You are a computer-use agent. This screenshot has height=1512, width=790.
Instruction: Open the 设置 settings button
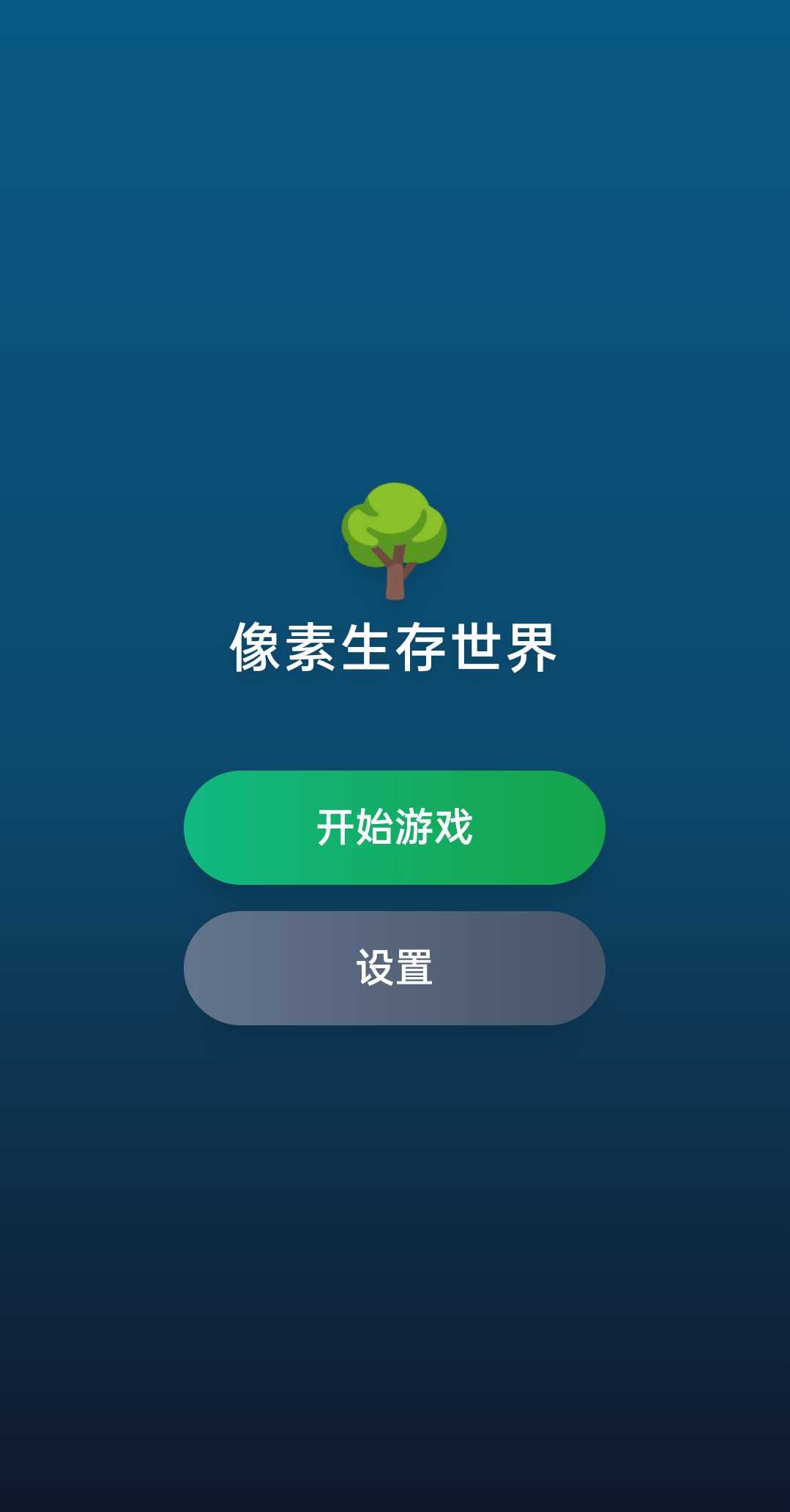pyautogui.click(x=395, y=968)
